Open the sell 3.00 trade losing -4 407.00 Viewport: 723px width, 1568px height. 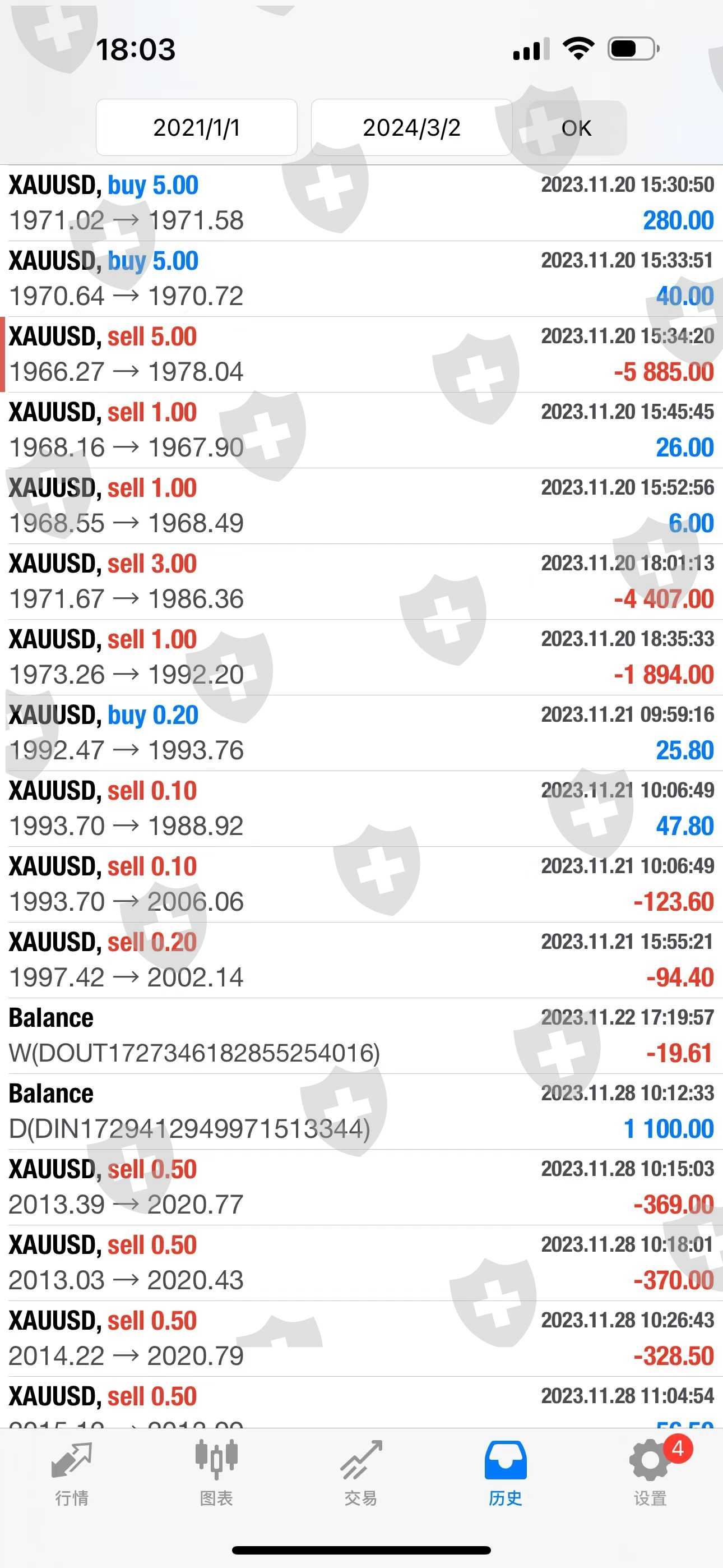click(361, 582)
